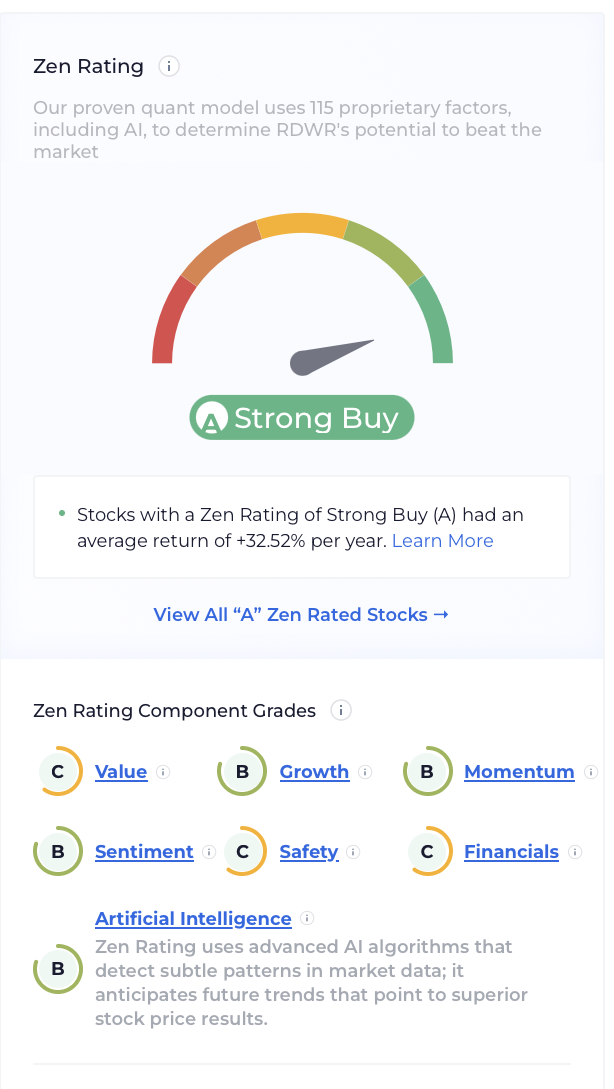Open the Financials component grade
Viewport: 614px width, 1089px height.
511,851
